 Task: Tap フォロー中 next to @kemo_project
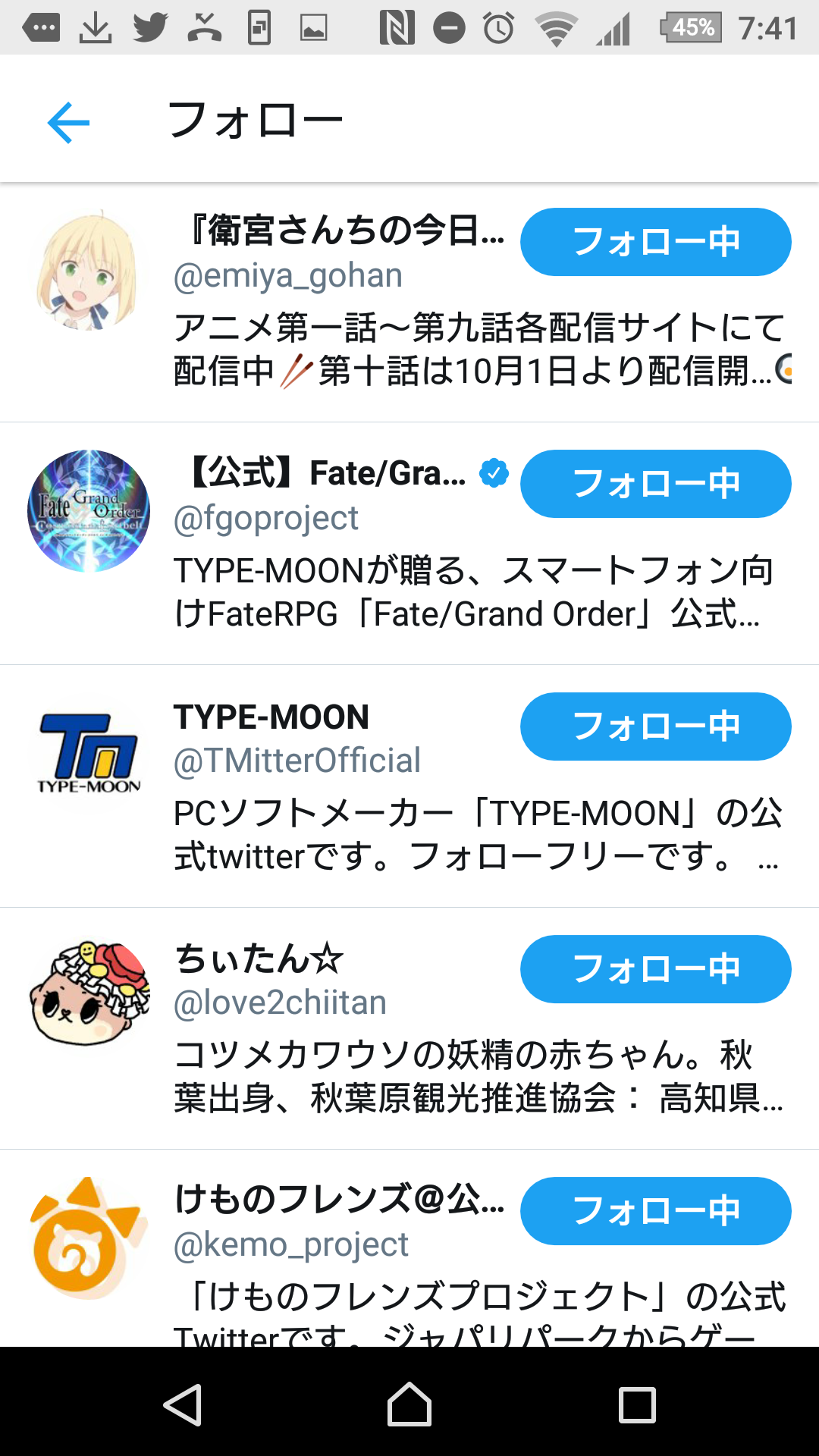655,1211
